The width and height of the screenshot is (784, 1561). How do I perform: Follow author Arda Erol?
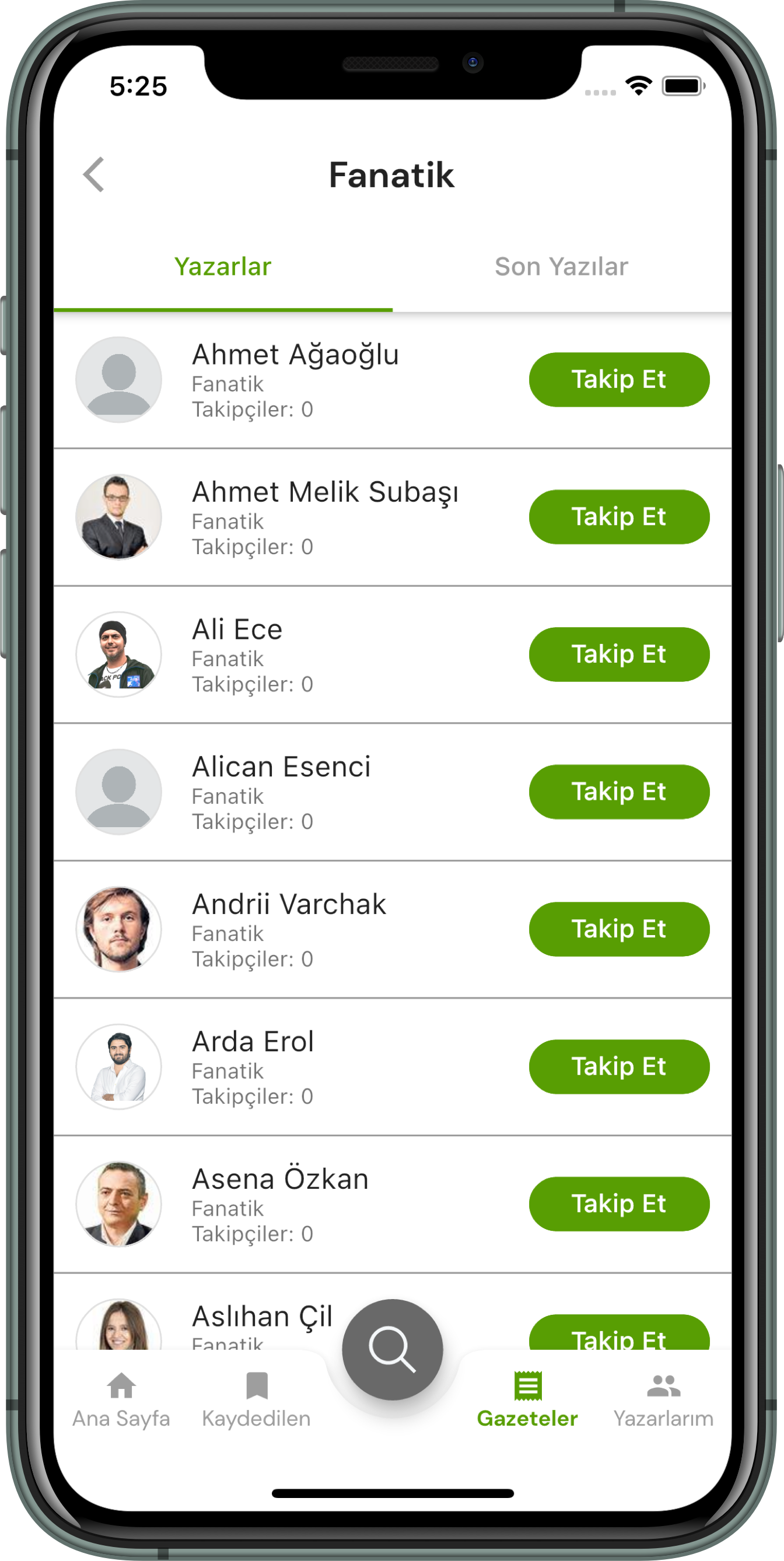coord(618,1066)
